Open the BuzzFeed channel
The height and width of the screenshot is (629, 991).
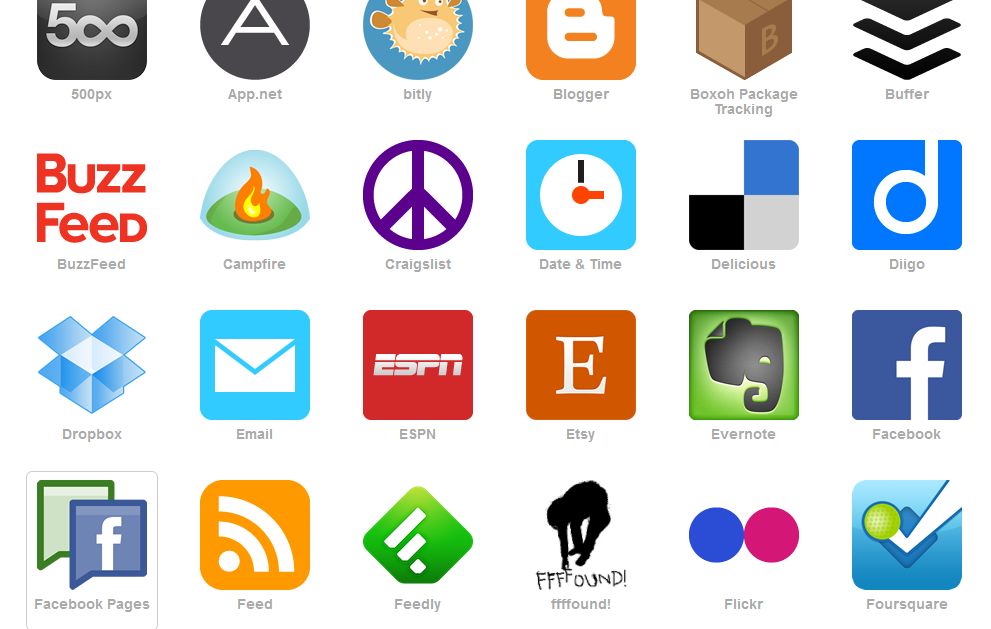92,196
